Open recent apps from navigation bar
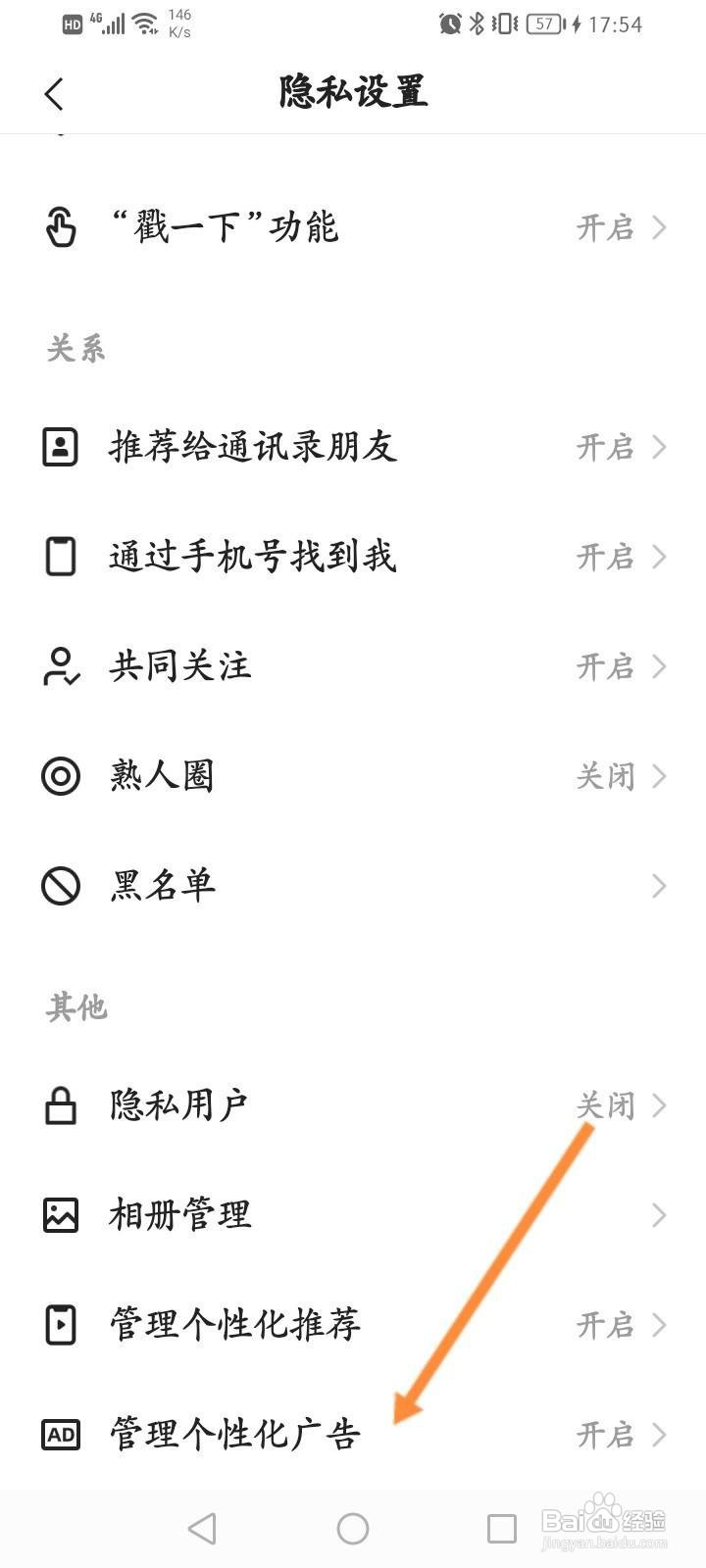The height and width of the screenshot is (1568, 706). [x=502, y=1529]
